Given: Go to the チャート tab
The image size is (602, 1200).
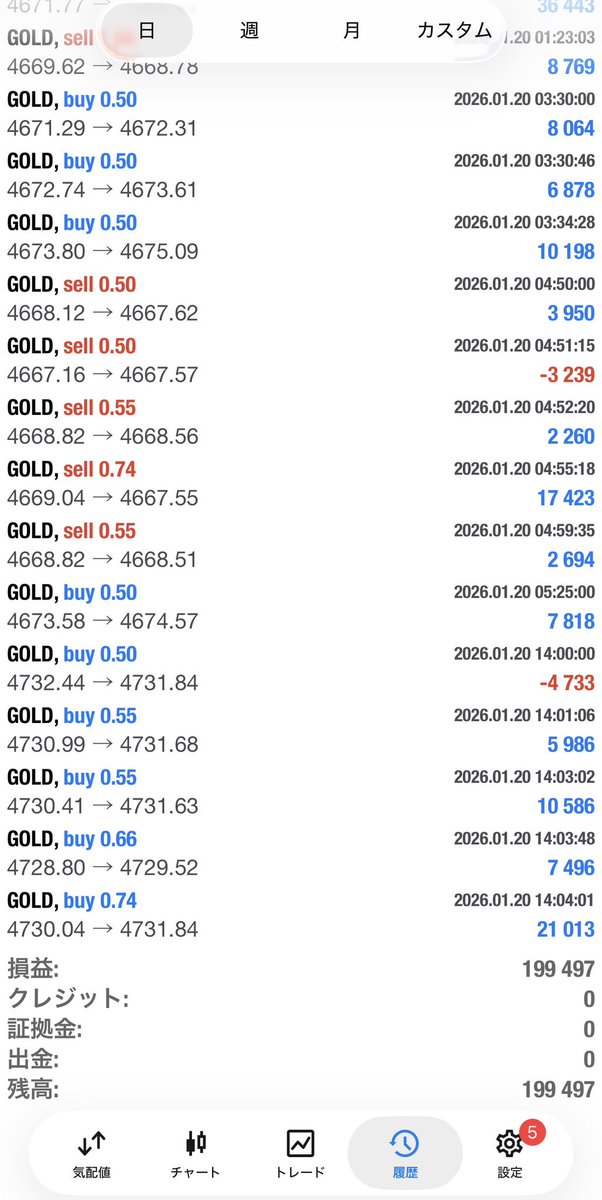Looking at the screenshot, I should click(x=196, y=1153).
